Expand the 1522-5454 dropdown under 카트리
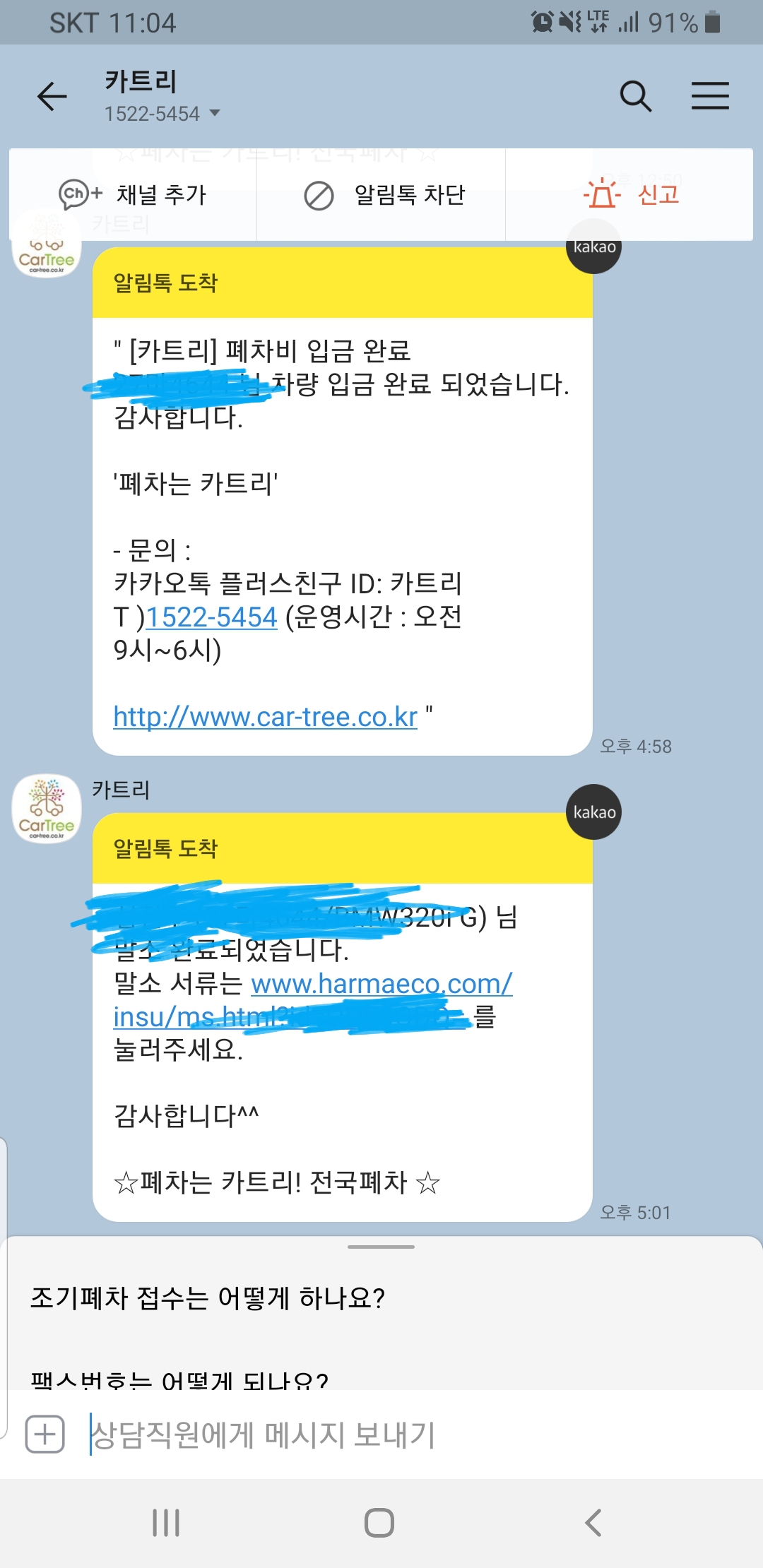763x1568 pixels. tap(215, 114)
